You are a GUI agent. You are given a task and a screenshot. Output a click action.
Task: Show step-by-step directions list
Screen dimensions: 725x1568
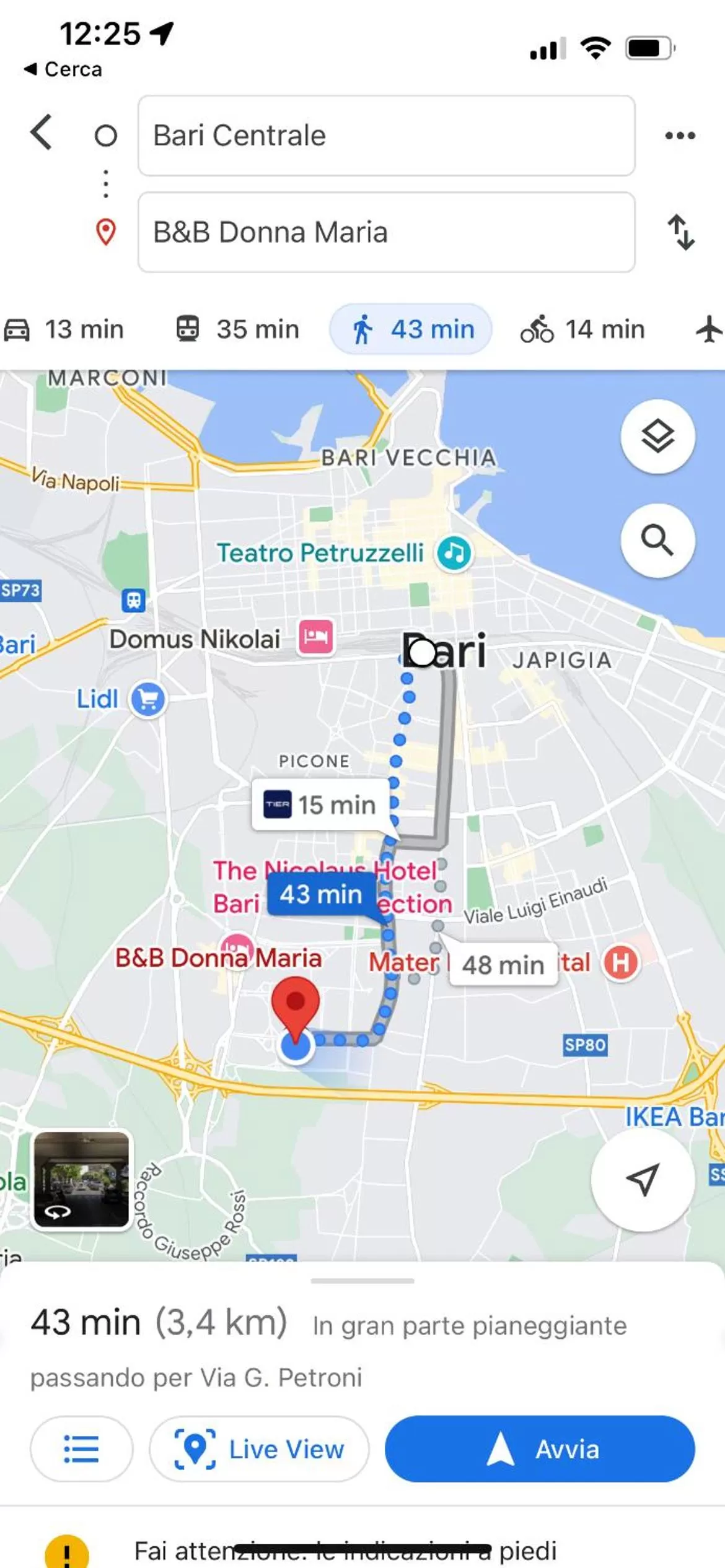81,1449
